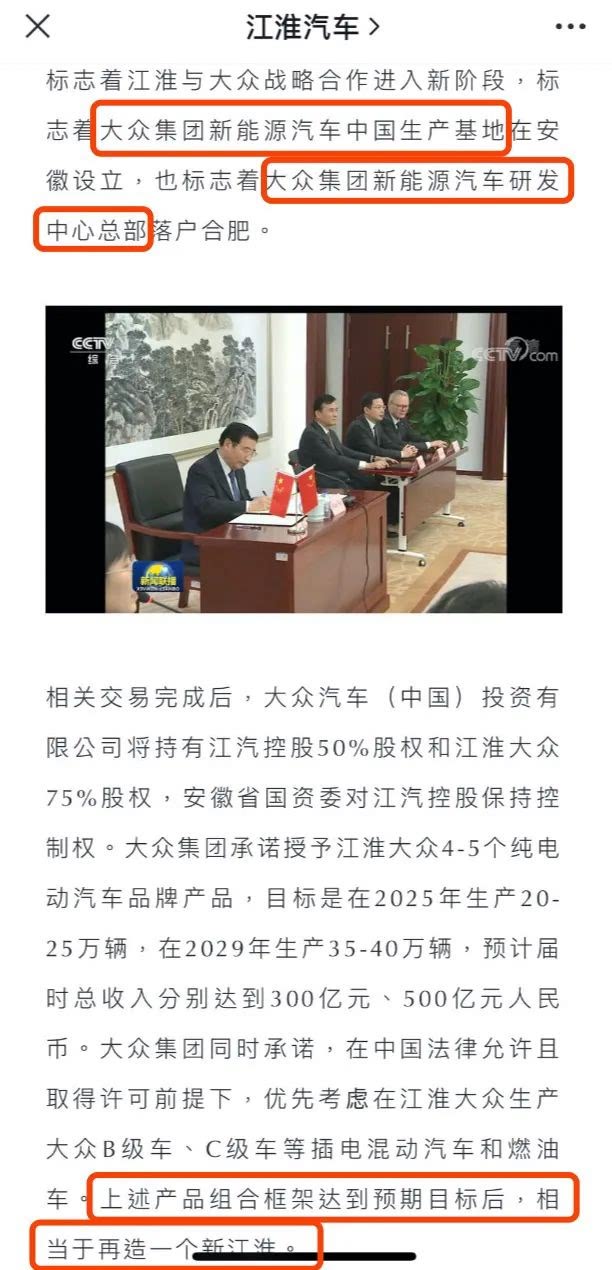The width and height of the screenshot is (612, 1270).
Task: Open the three-dot more options menu
Action: pyautogui.click(x=571, y=27)
